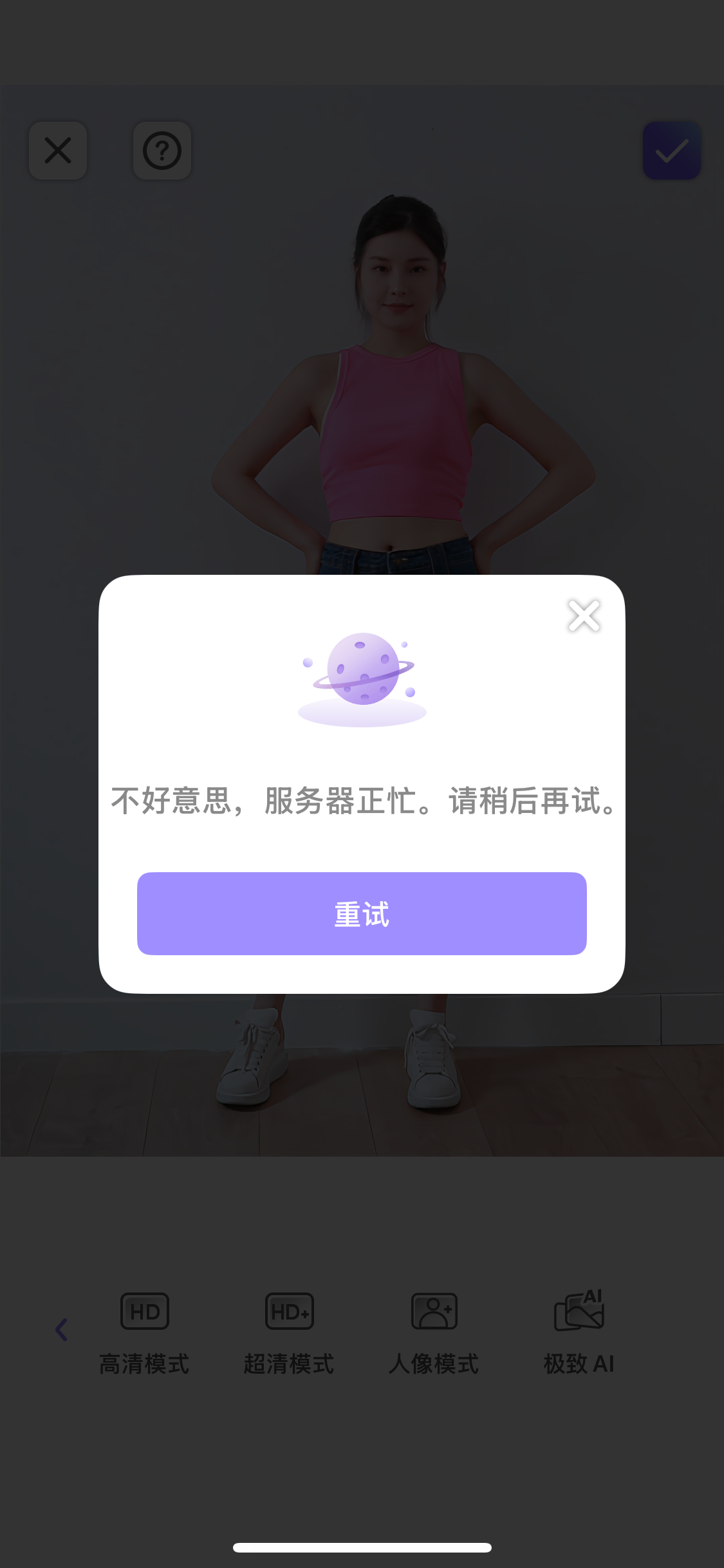Collapse the mode bar with the left chevron
The height and width of the screenshot is (1568, 724).
(x=61, y=1330)
